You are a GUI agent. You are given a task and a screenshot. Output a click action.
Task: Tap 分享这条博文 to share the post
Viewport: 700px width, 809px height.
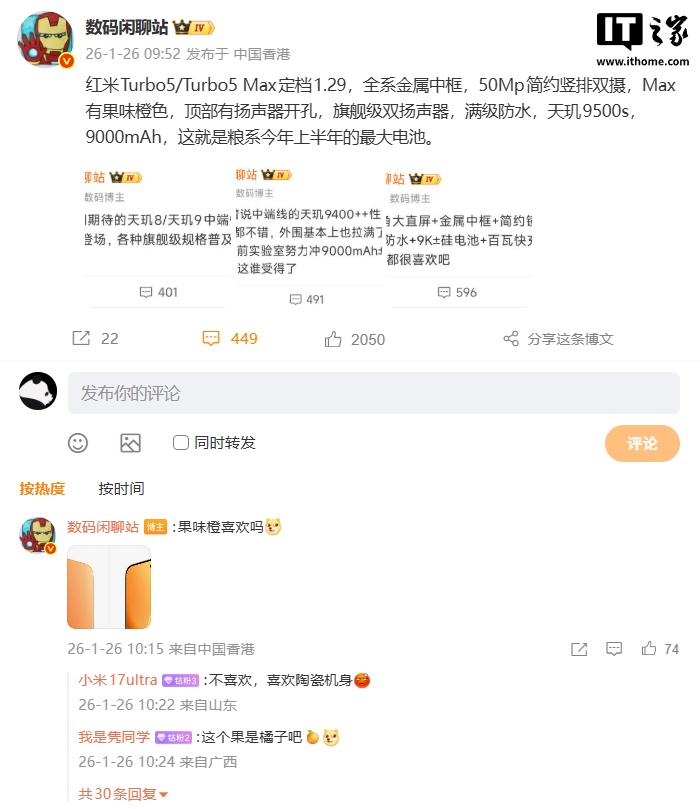[558, 339]
